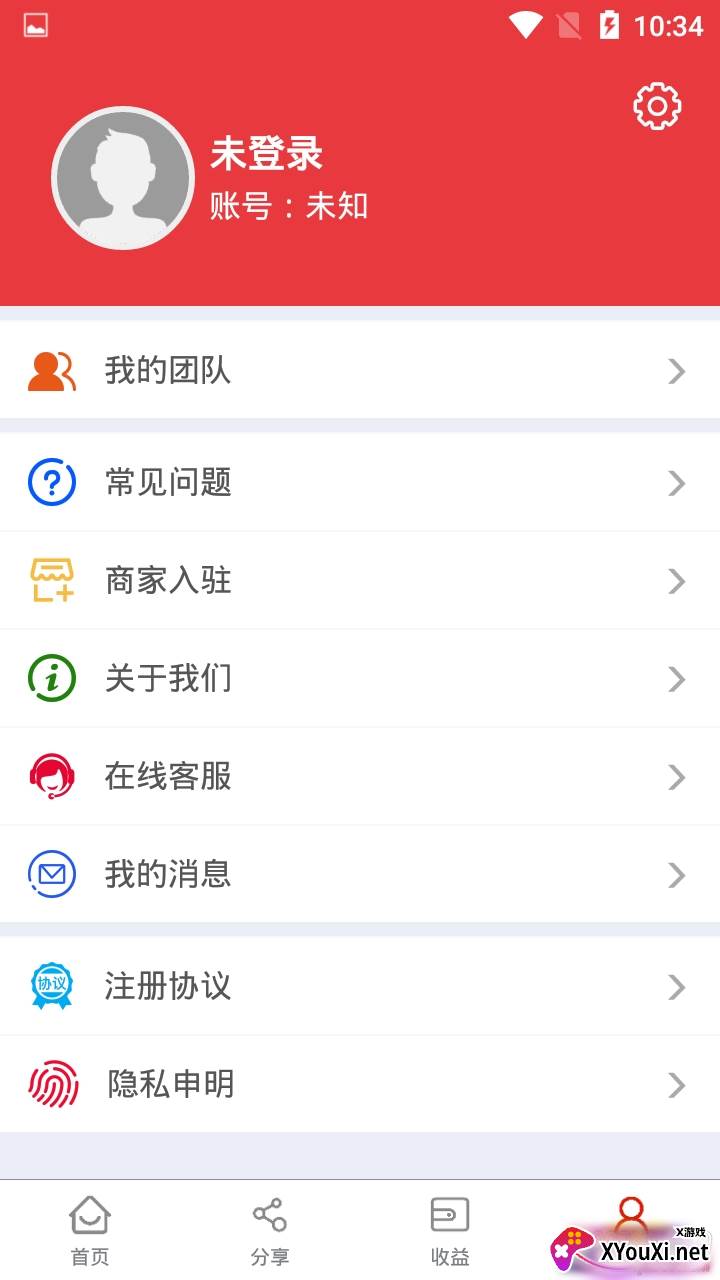Open 隐私申明 privacy statement
The image size is (720, 1280).
point(360,1085)
